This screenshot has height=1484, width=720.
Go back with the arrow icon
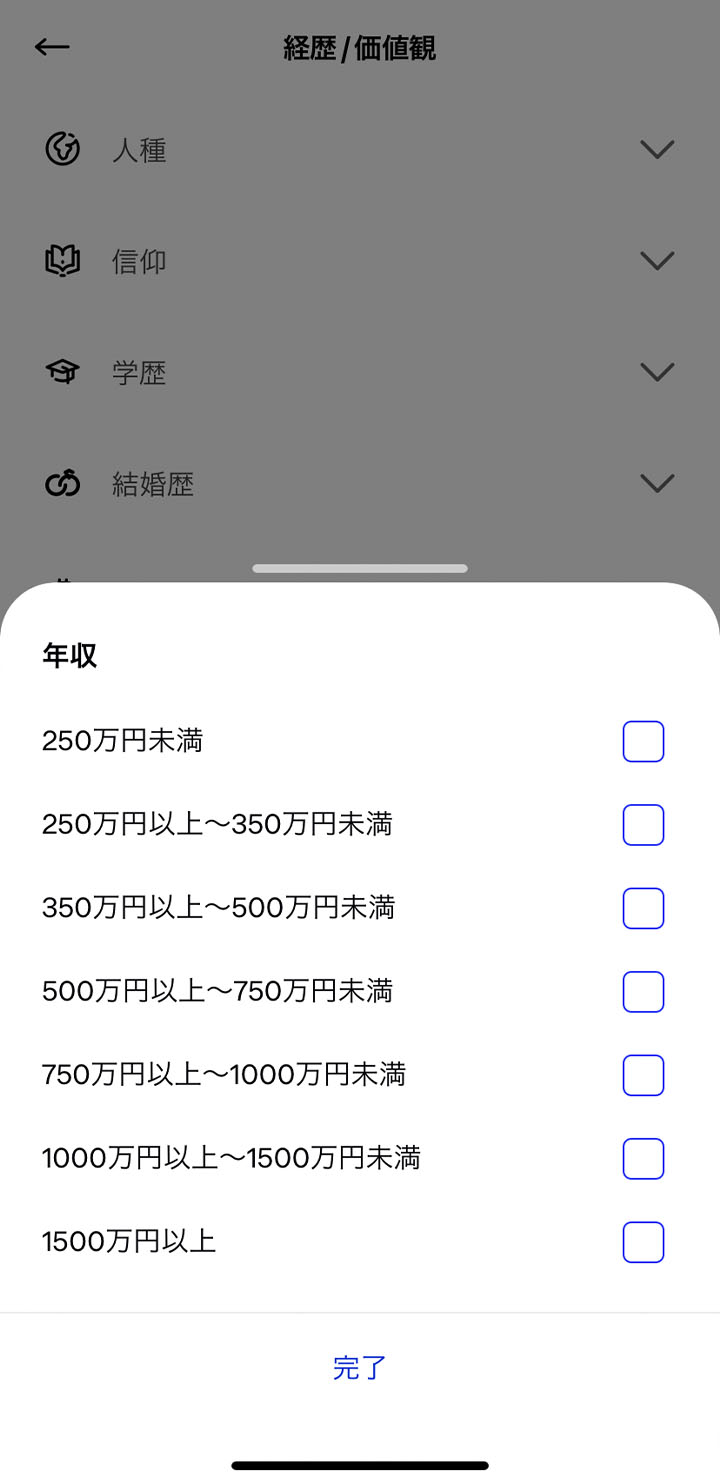click(52, 47)
